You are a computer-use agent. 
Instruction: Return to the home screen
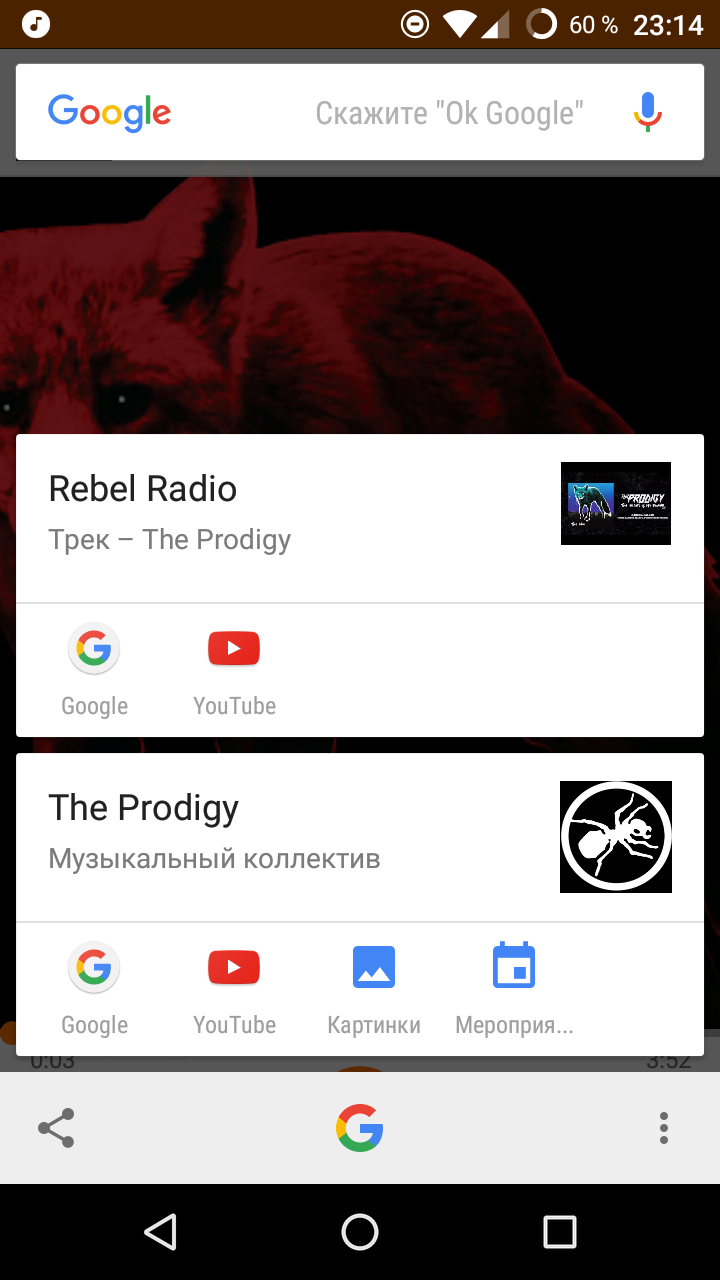(x=360, y=1232)
